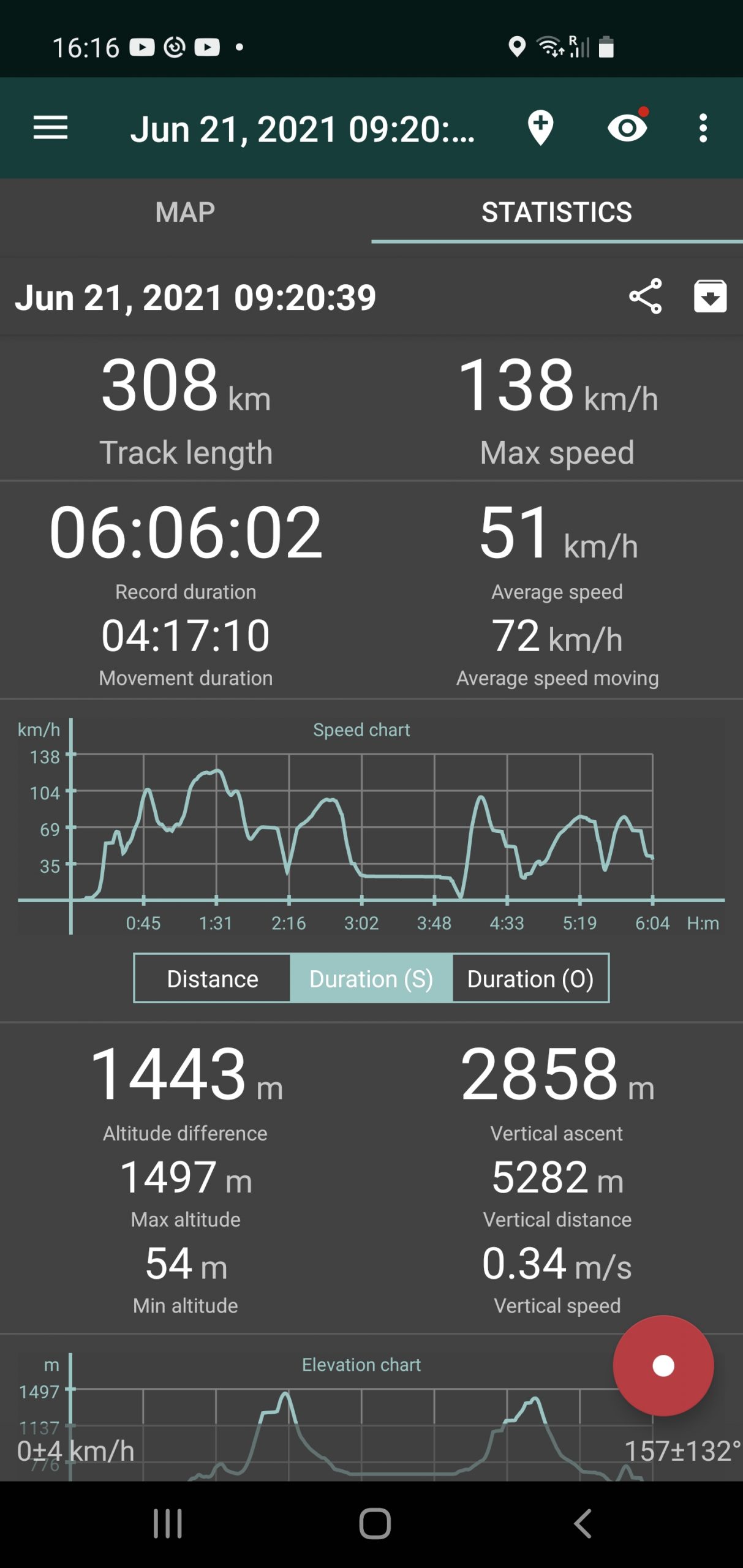Open the three-dot overflow menu
Screen dimensions: 743x1568
[x=703, y=128]
